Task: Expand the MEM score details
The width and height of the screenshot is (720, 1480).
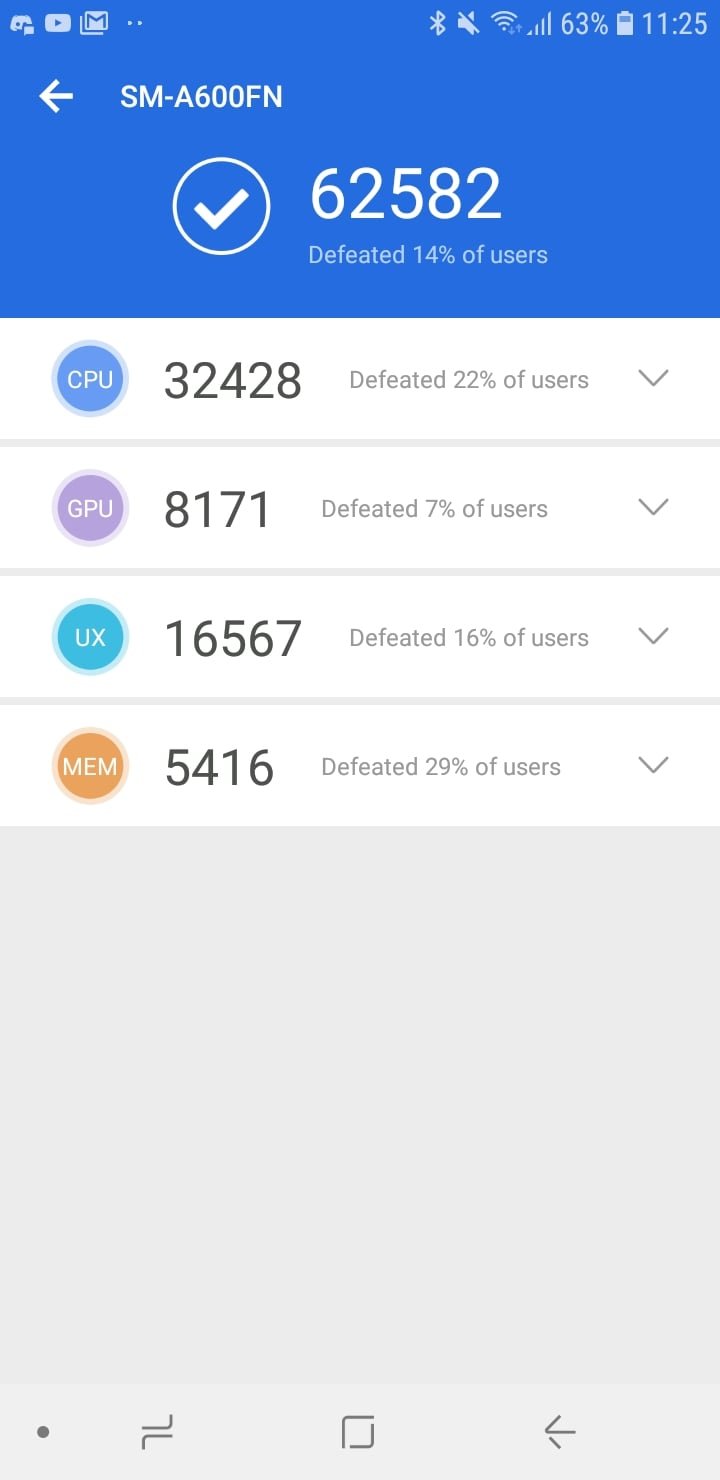Action: point(653,765)
